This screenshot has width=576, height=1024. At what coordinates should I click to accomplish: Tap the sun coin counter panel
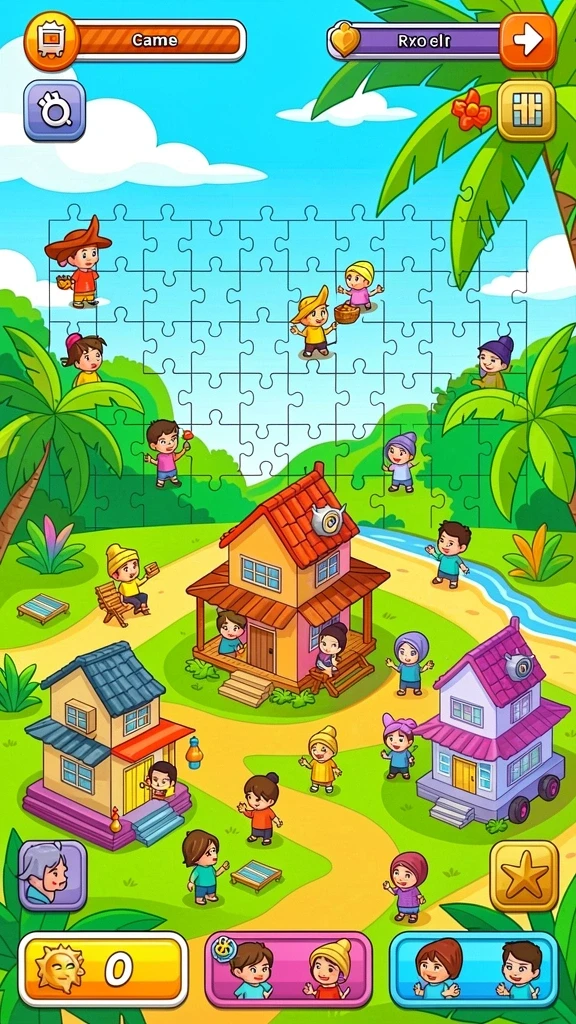pos(103,969)
